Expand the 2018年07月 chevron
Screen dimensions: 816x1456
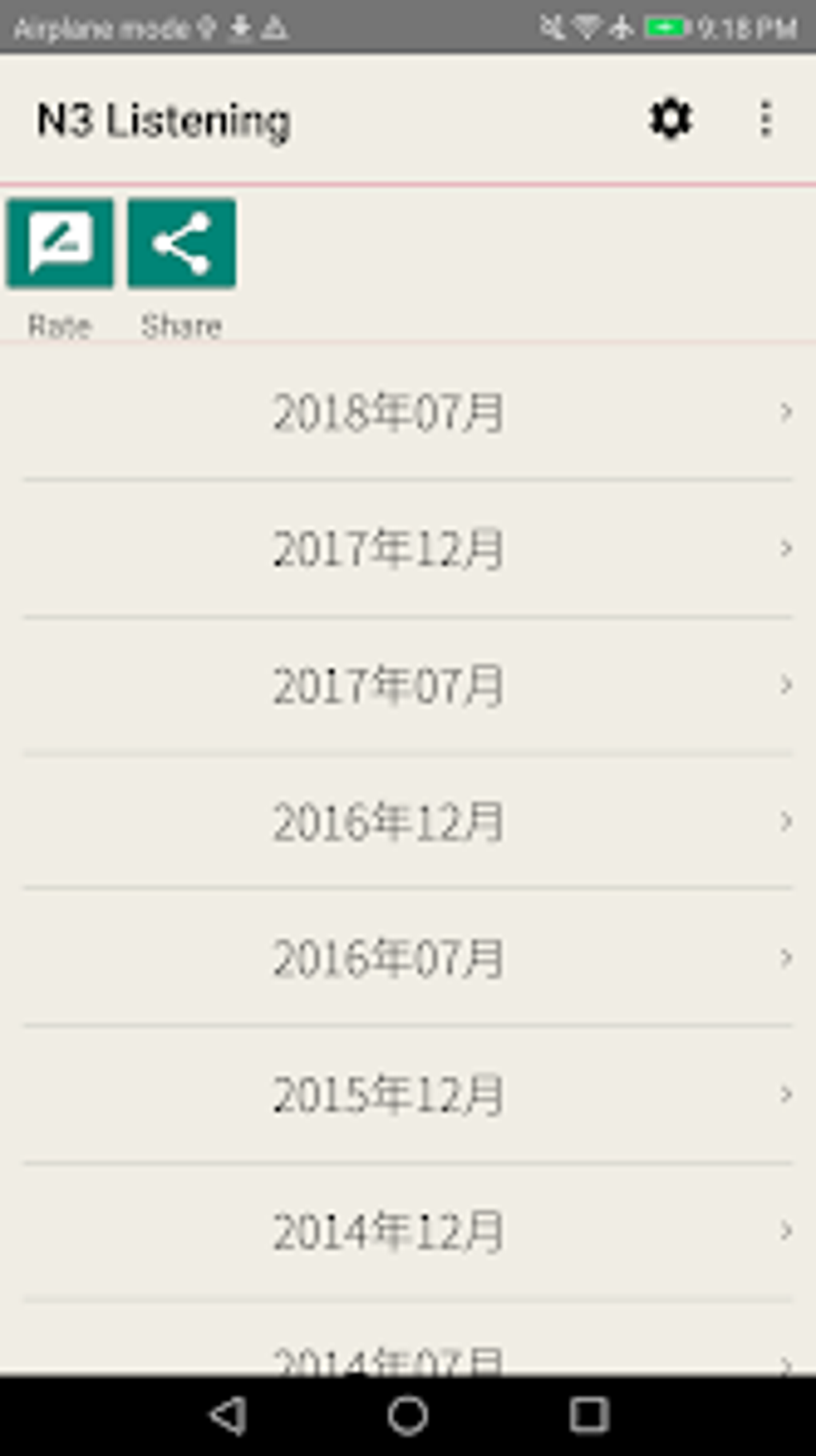786,412
